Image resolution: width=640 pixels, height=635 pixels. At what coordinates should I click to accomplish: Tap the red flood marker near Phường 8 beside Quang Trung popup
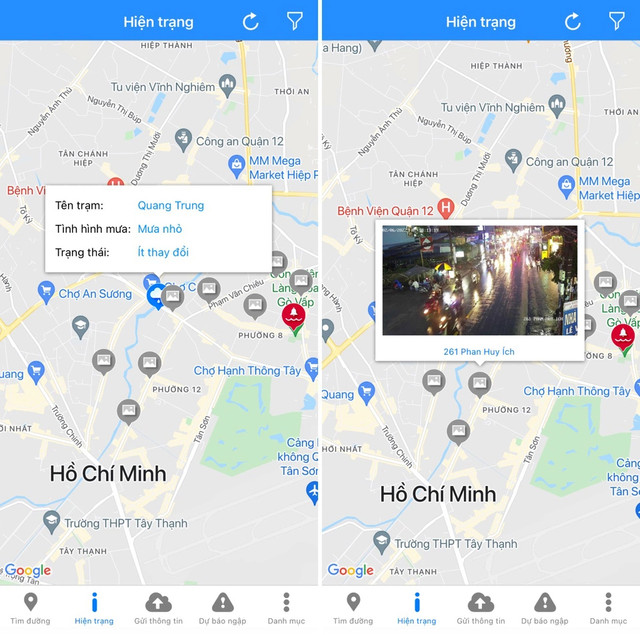pos(293,318)
